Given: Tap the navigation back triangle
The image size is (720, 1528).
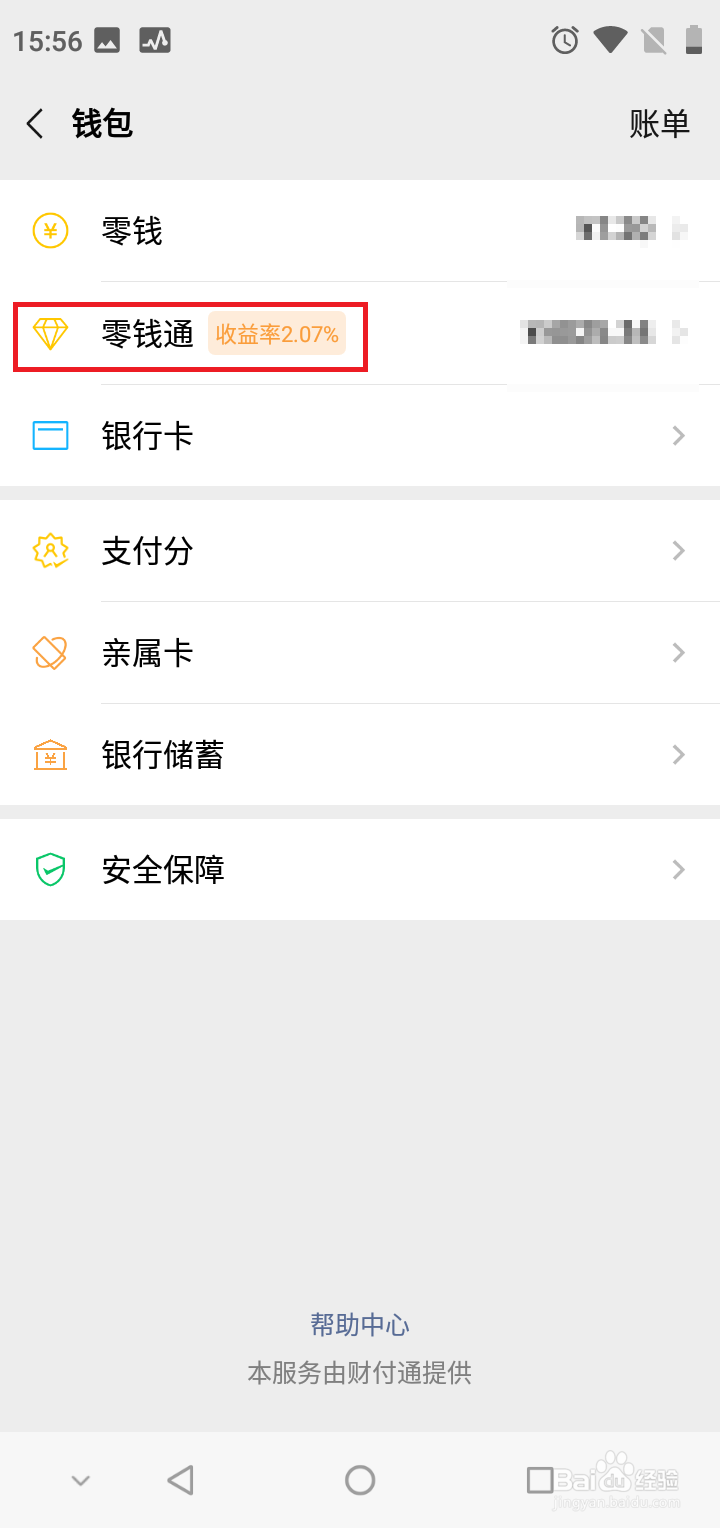Looking at the screenshot, I should 180,1480.
